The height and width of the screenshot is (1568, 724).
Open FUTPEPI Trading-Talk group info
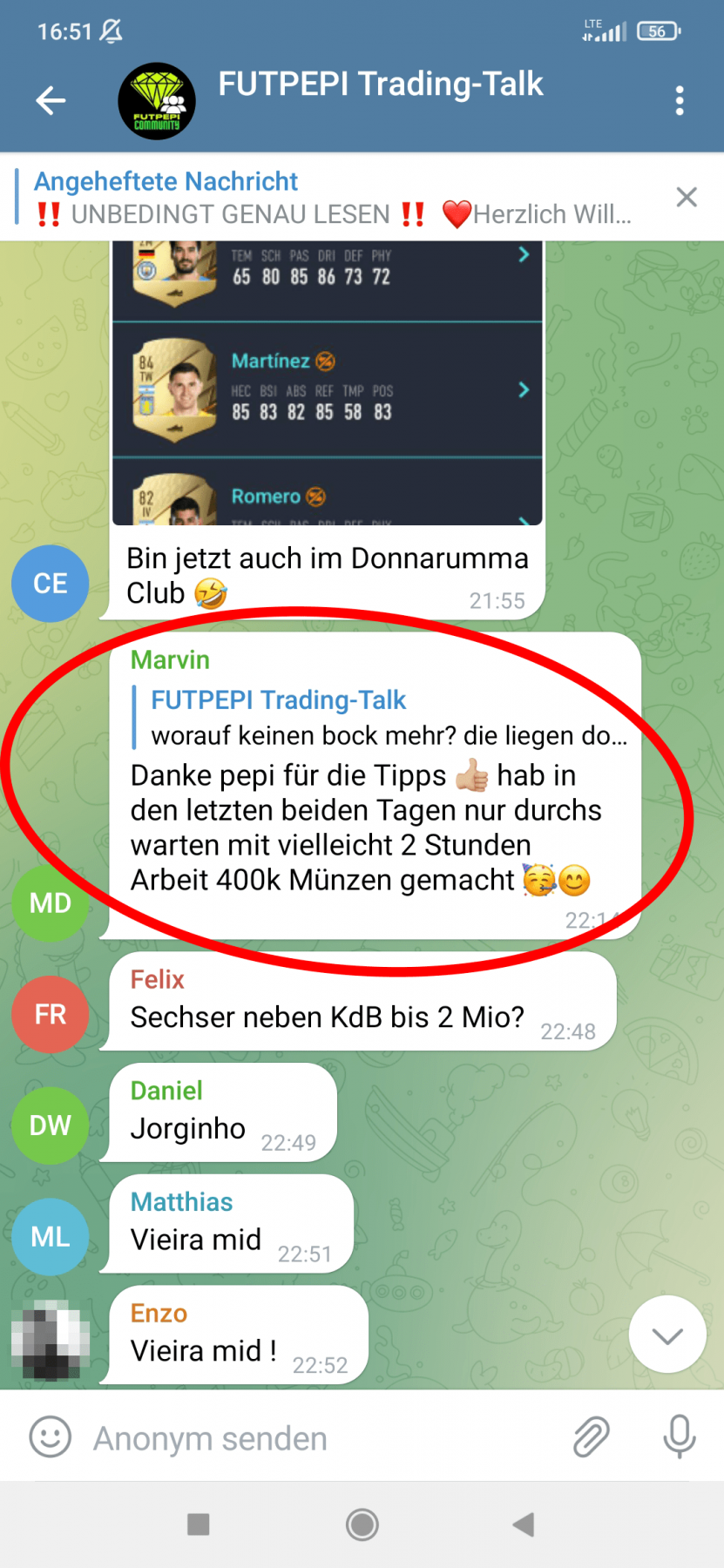coord(380,85)
